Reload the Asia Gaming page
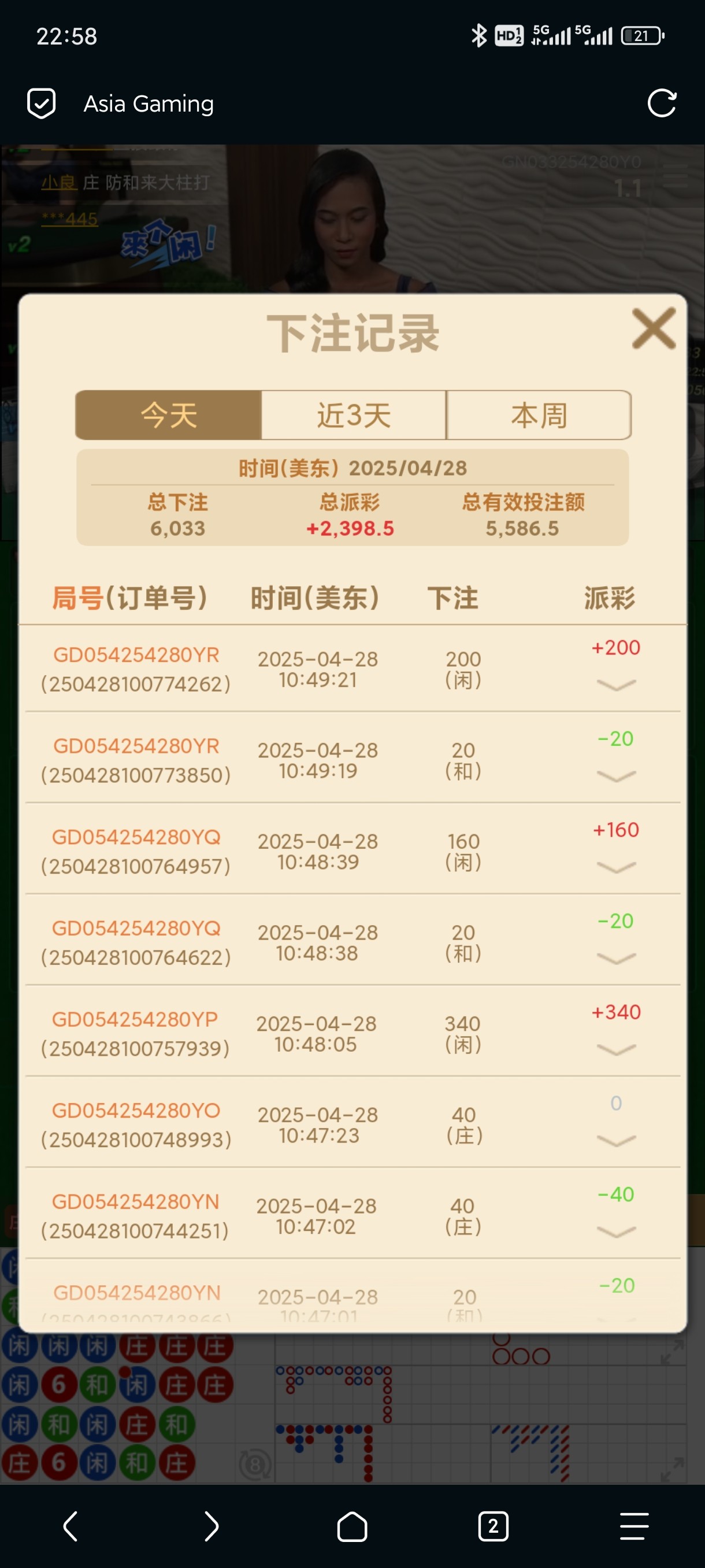This screenshot has width=705, height=1568. pos(661,103)
